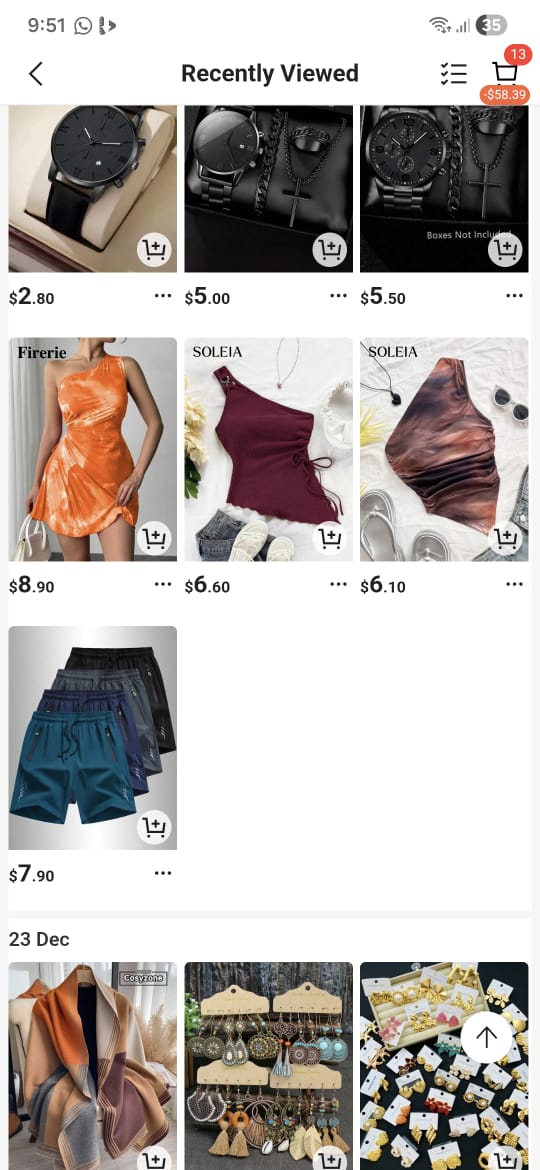Screen dimensions: 540x1170
Task: Open the boho earrings set product
Action: (269, 1066)
